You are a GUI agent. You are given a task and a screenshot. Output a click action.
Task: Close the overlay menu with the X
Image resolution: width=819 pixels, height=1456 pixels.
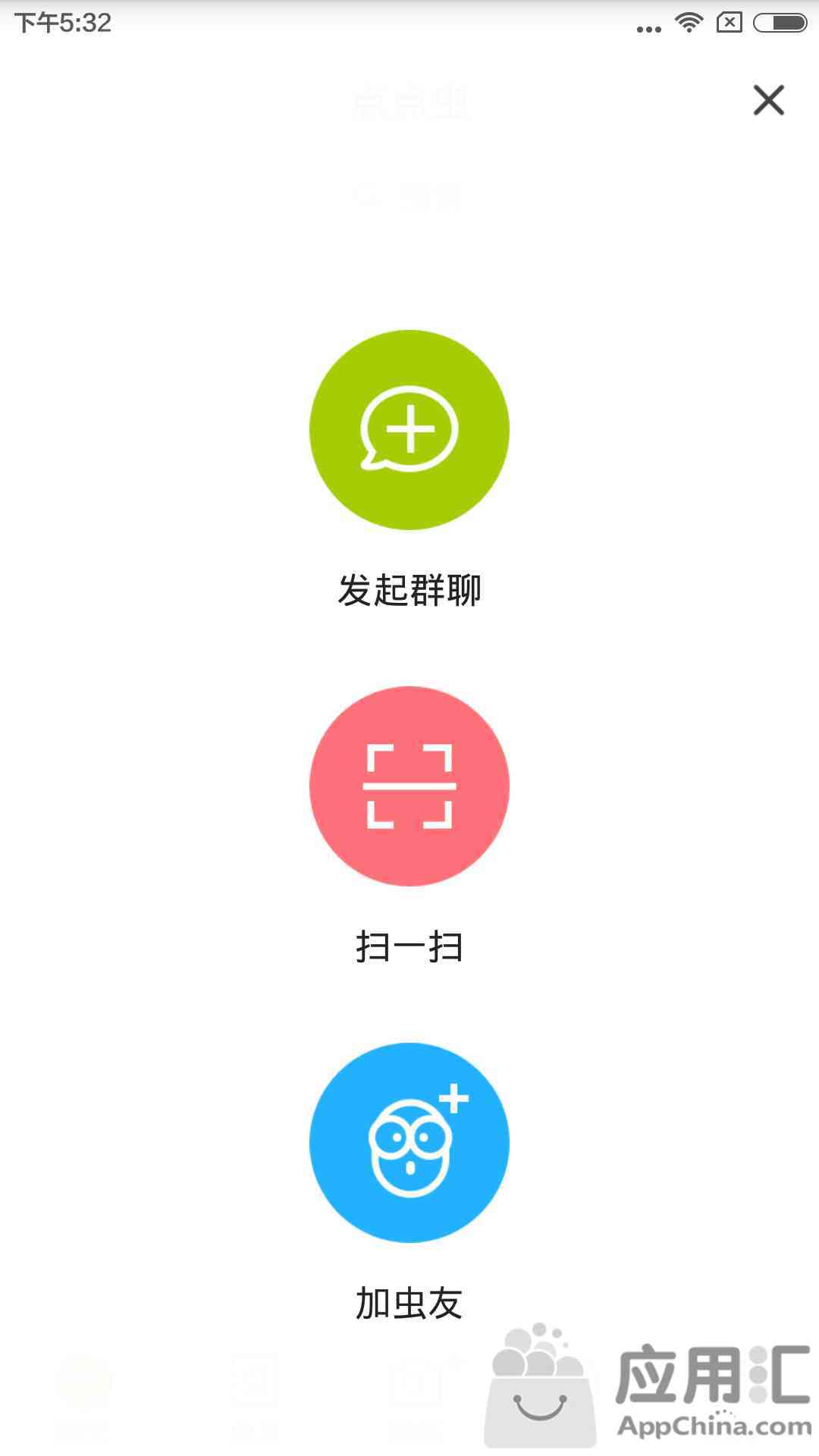coord(768,100)
